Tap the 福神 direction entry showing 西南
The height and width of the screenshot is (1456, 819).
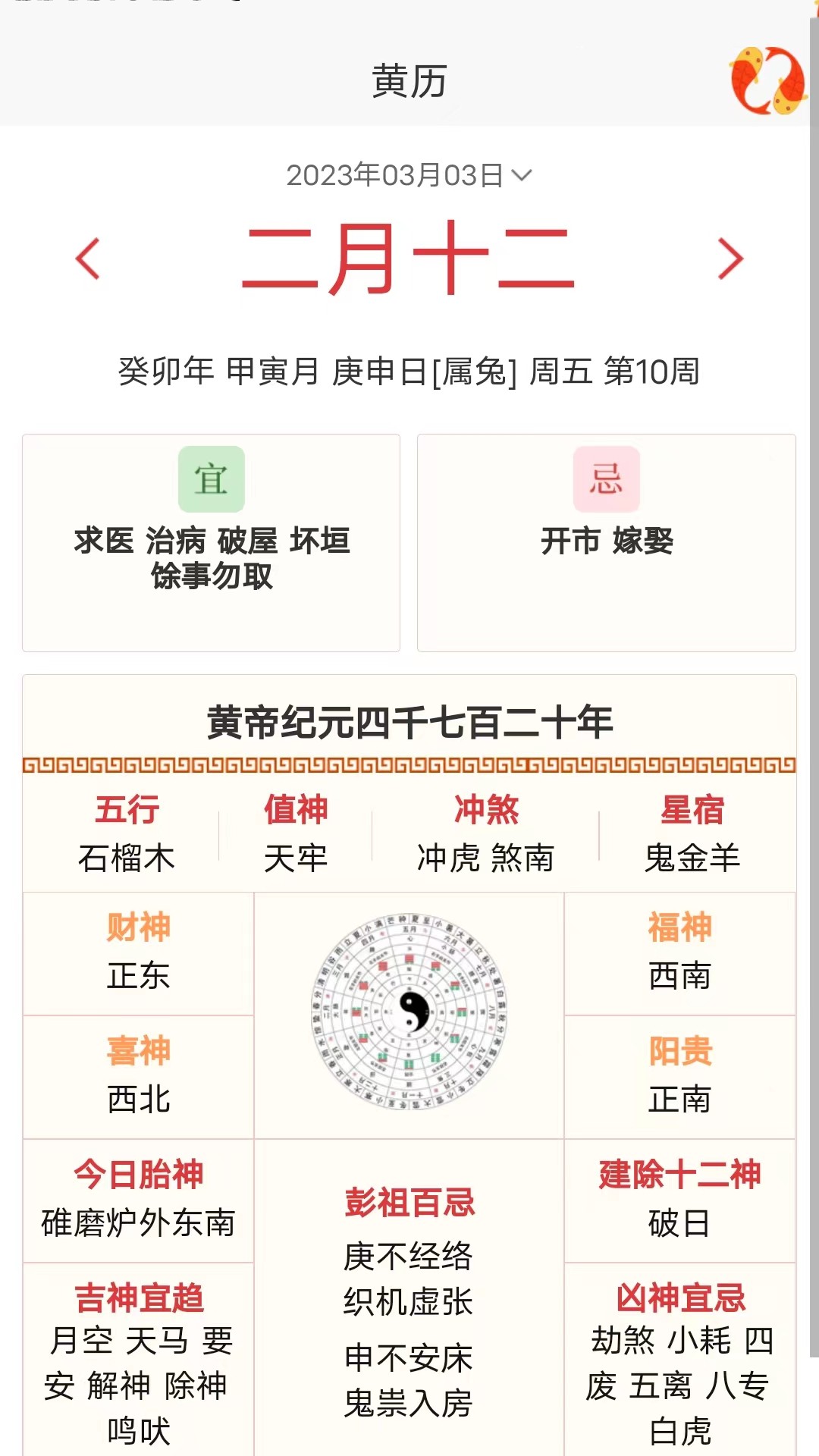point(680,952)
